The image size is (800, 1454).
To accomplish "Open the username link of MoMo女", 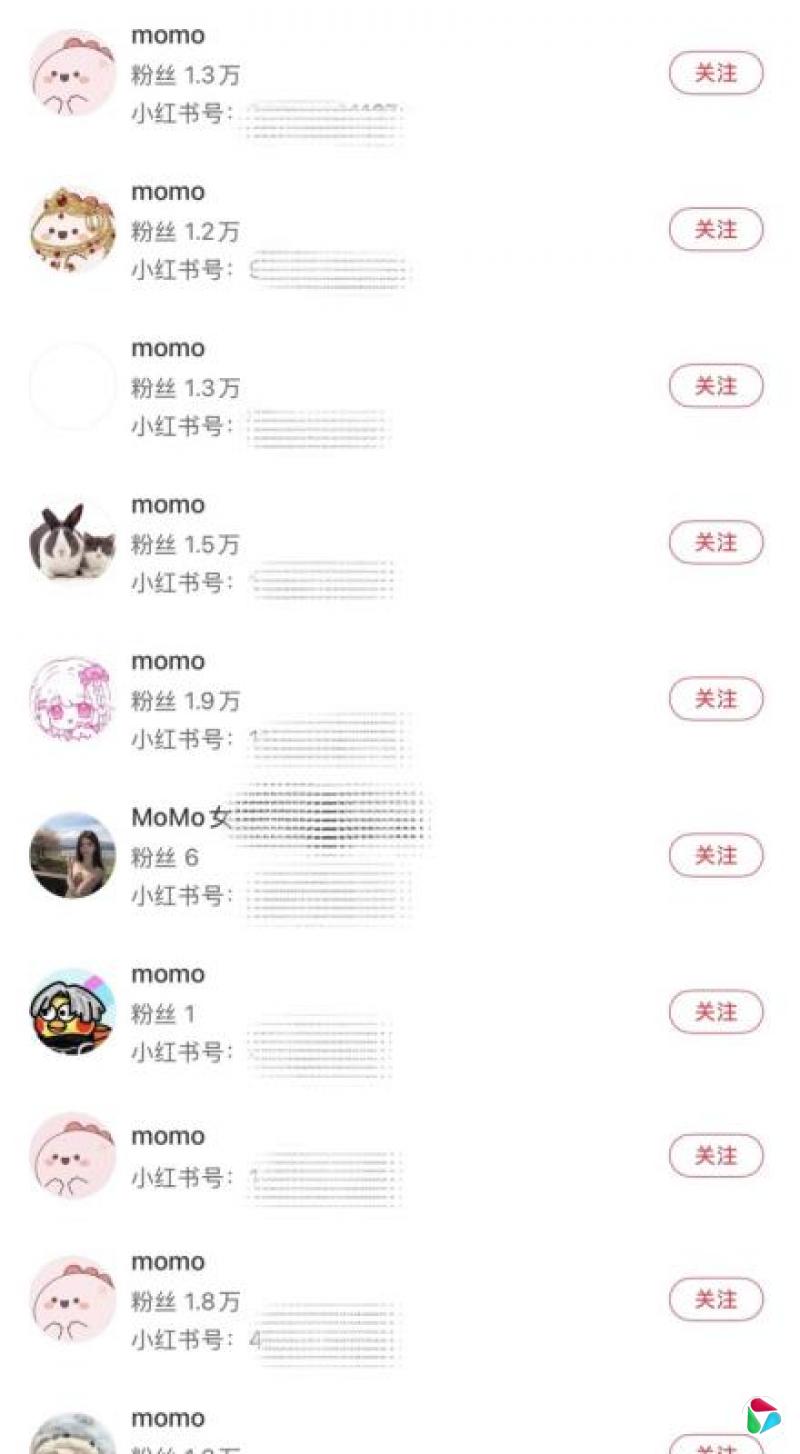I will coord(175,818).
